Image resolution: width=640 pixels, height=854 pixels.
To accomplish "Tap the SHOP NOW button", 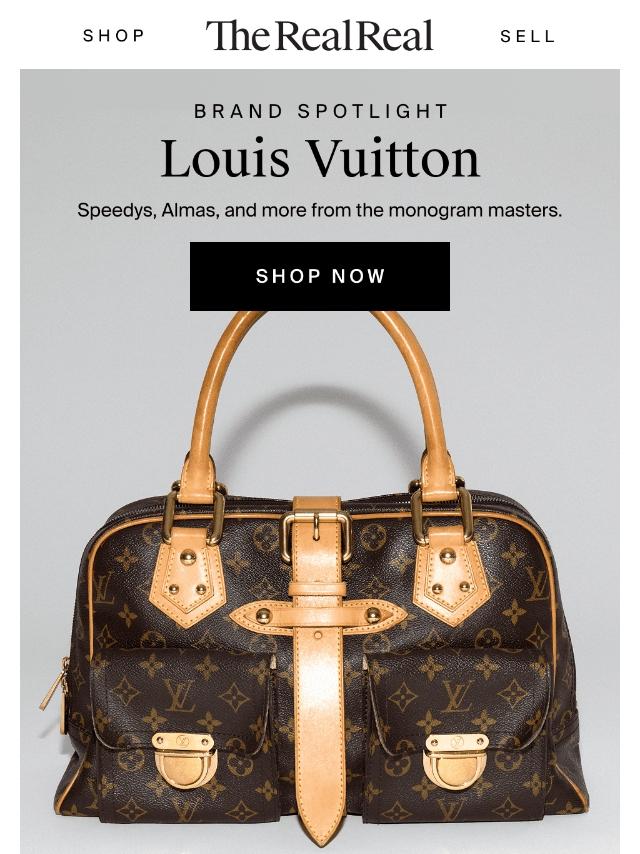I will 320,276.
